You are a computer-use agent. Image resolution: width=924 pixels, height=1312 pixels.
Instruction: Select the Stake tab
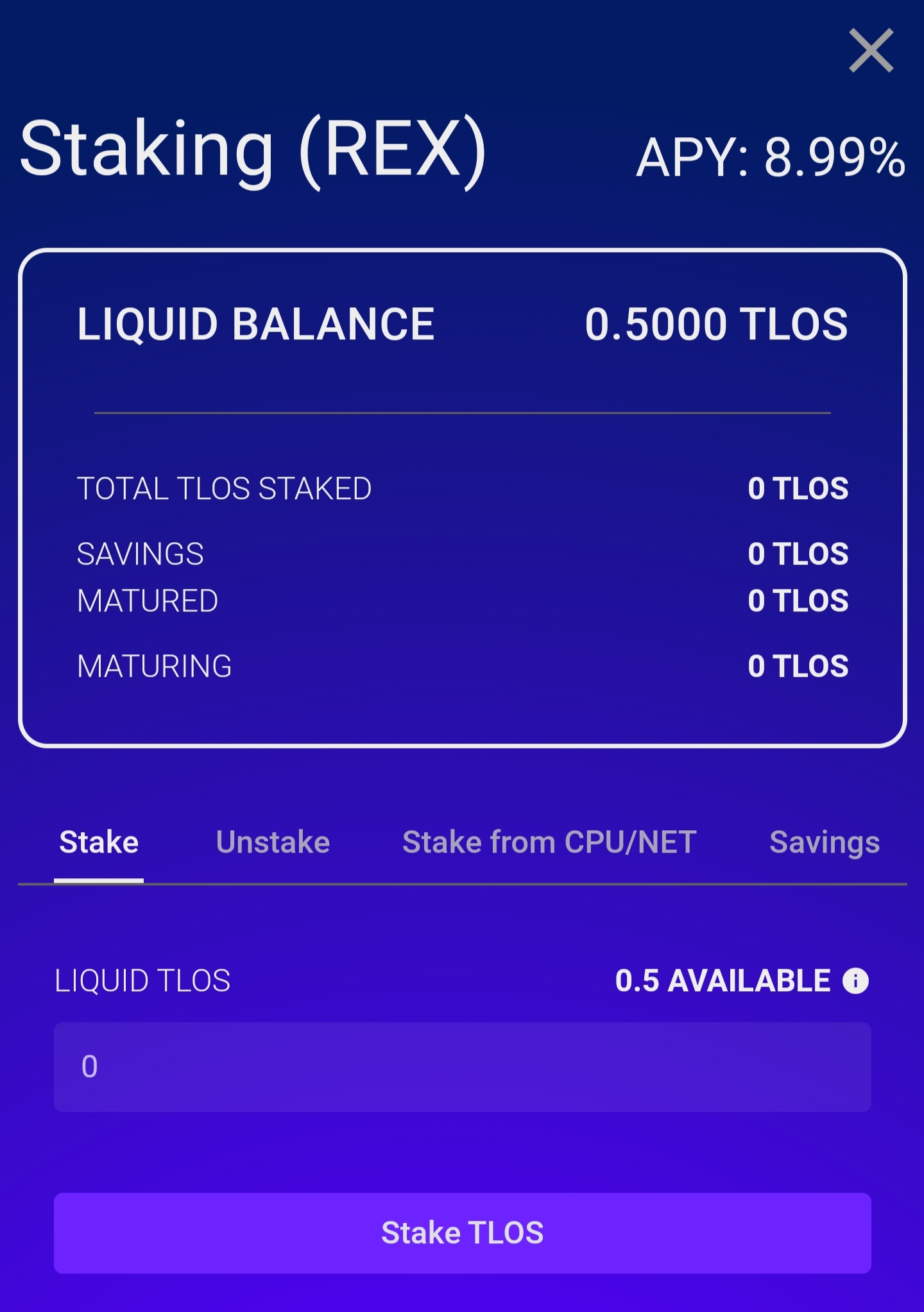click(99, 842)
